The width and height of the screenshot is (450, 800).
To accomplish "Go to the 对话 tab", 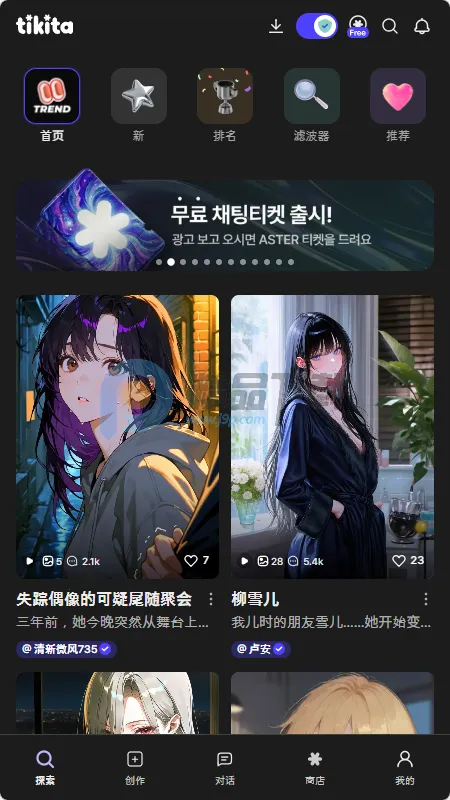I will [x=224, y=767].
